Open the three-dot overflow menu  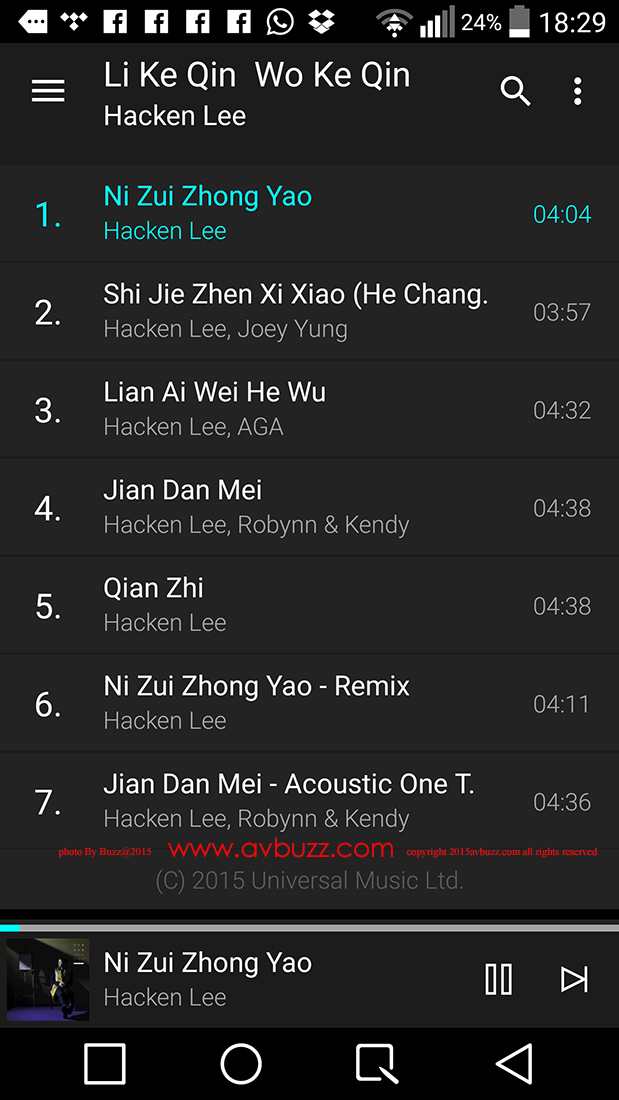pos(577,92)
